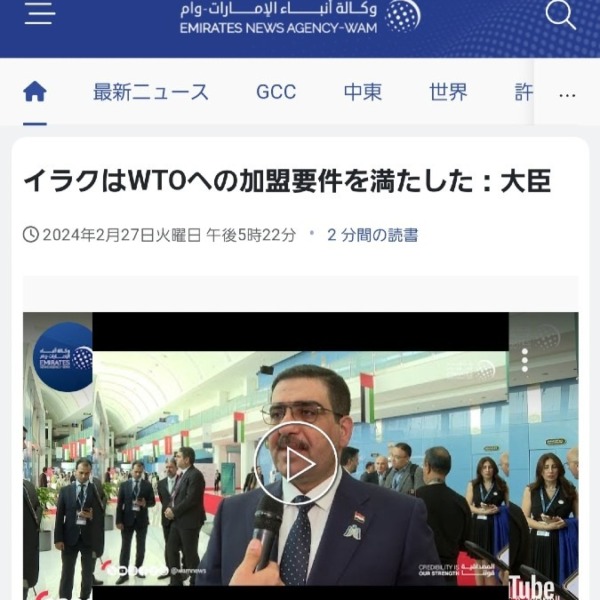Viewport: 600px width, 600px height.
Task: Switch to the 最新ニュース tab
Action: pyautogui.click(x=151, y=92)
